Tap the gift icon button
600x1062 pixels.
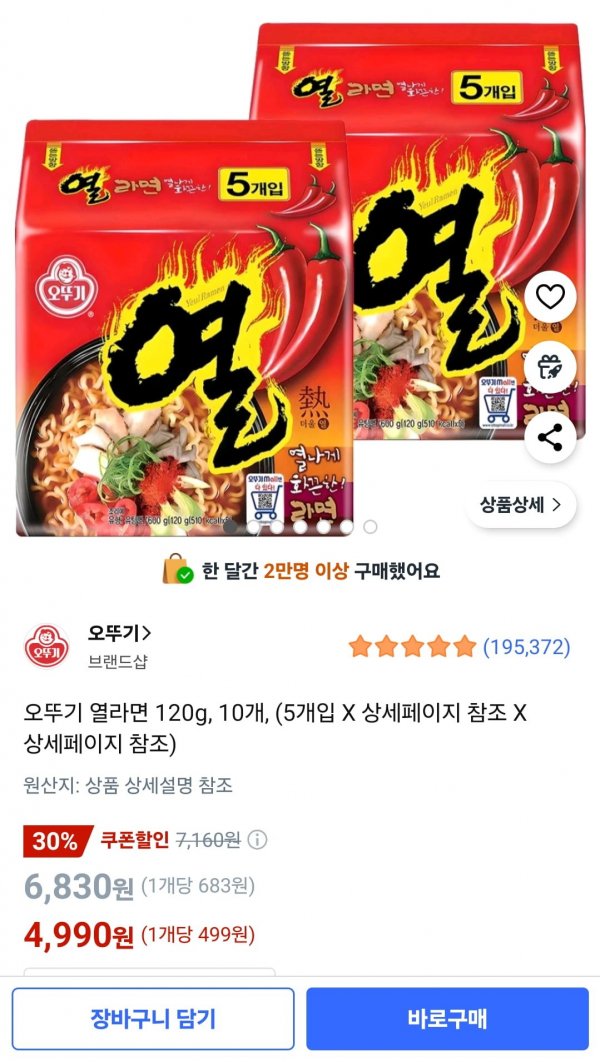click(551, 366)
